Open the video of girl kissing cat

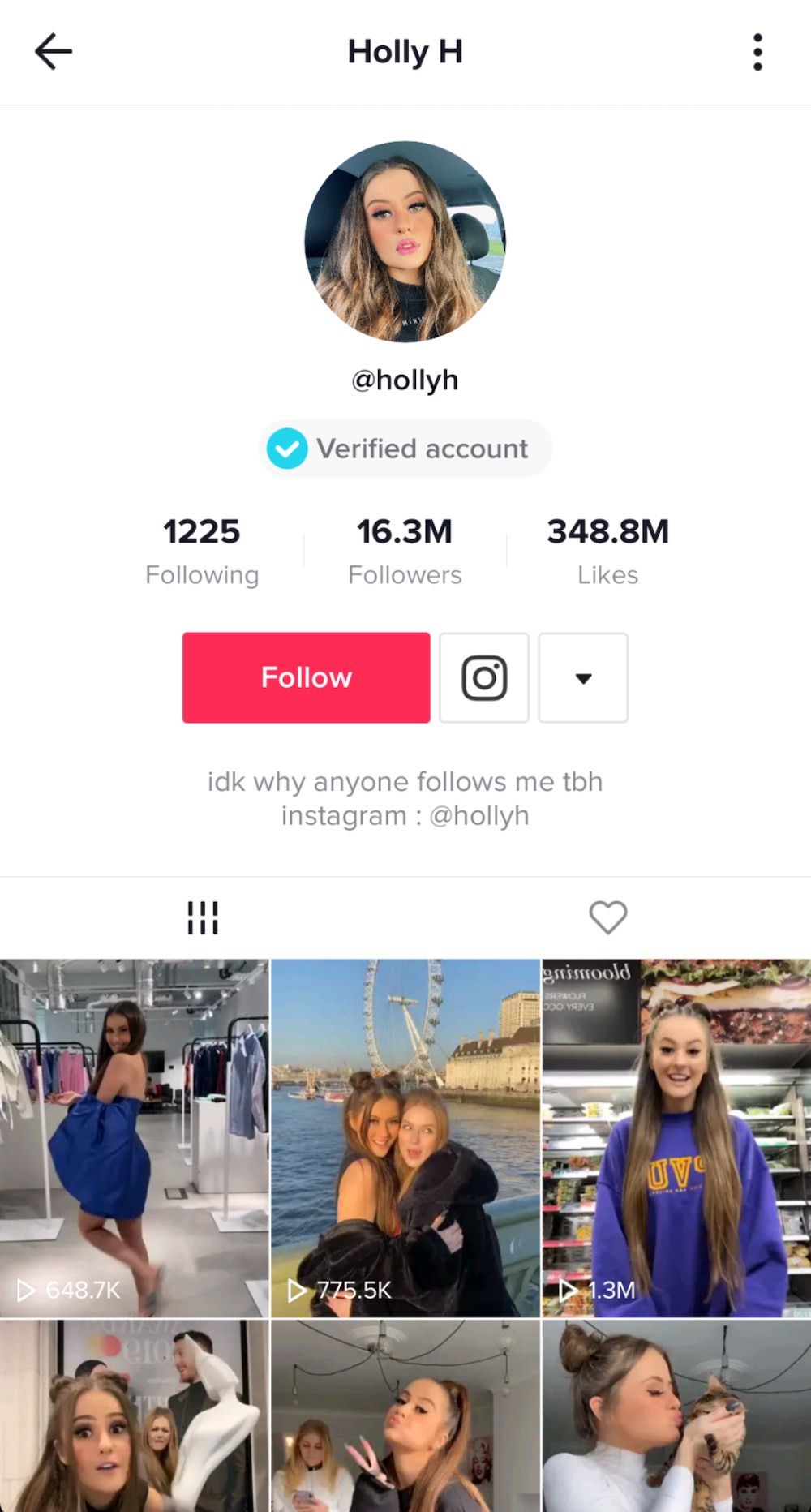point(676,1416)
